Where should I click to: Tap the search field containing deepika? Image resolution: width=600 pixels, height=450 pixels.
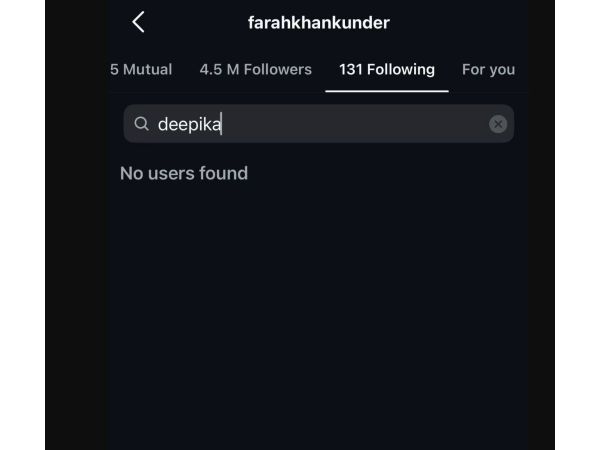pos(310,124)
